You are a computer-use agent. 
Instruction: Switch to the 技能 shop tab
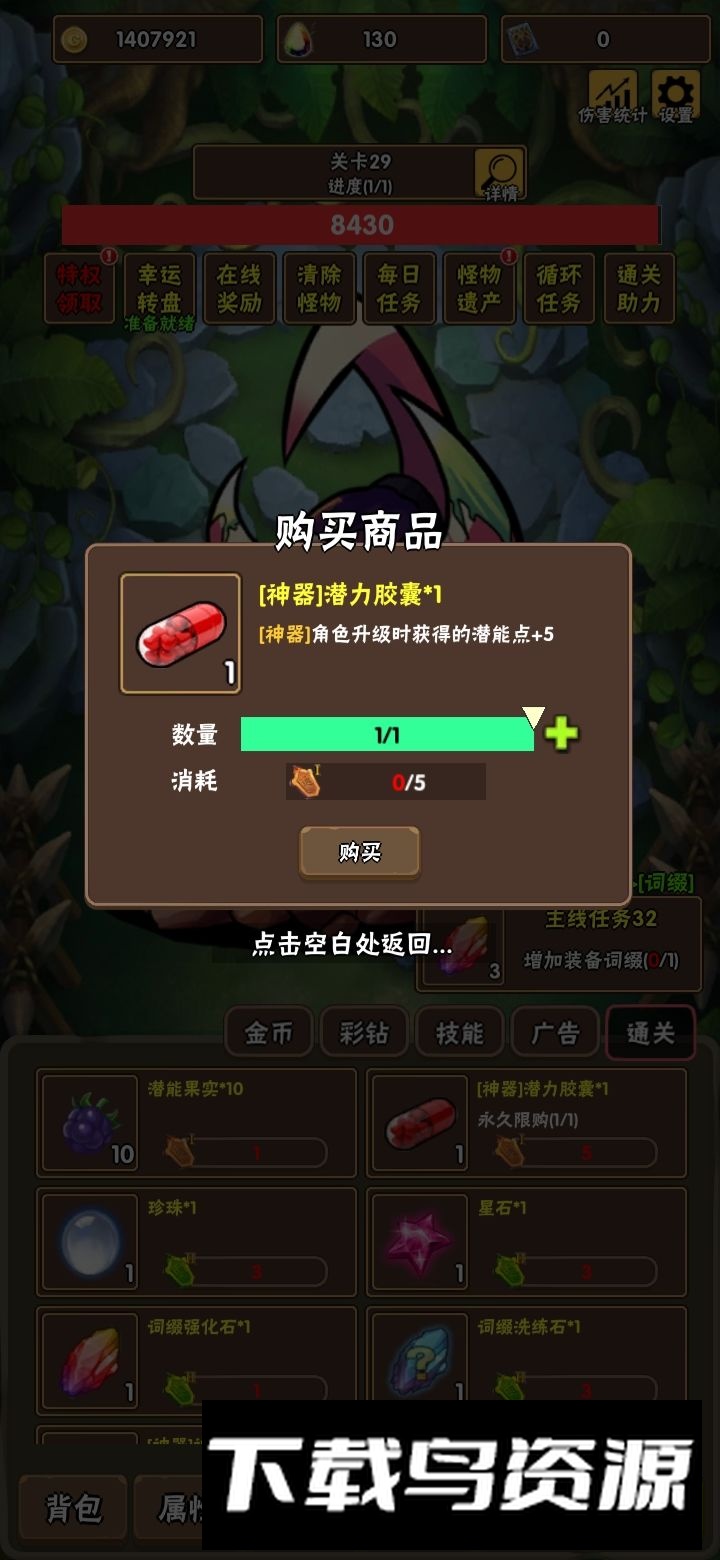pos(460,1033)
